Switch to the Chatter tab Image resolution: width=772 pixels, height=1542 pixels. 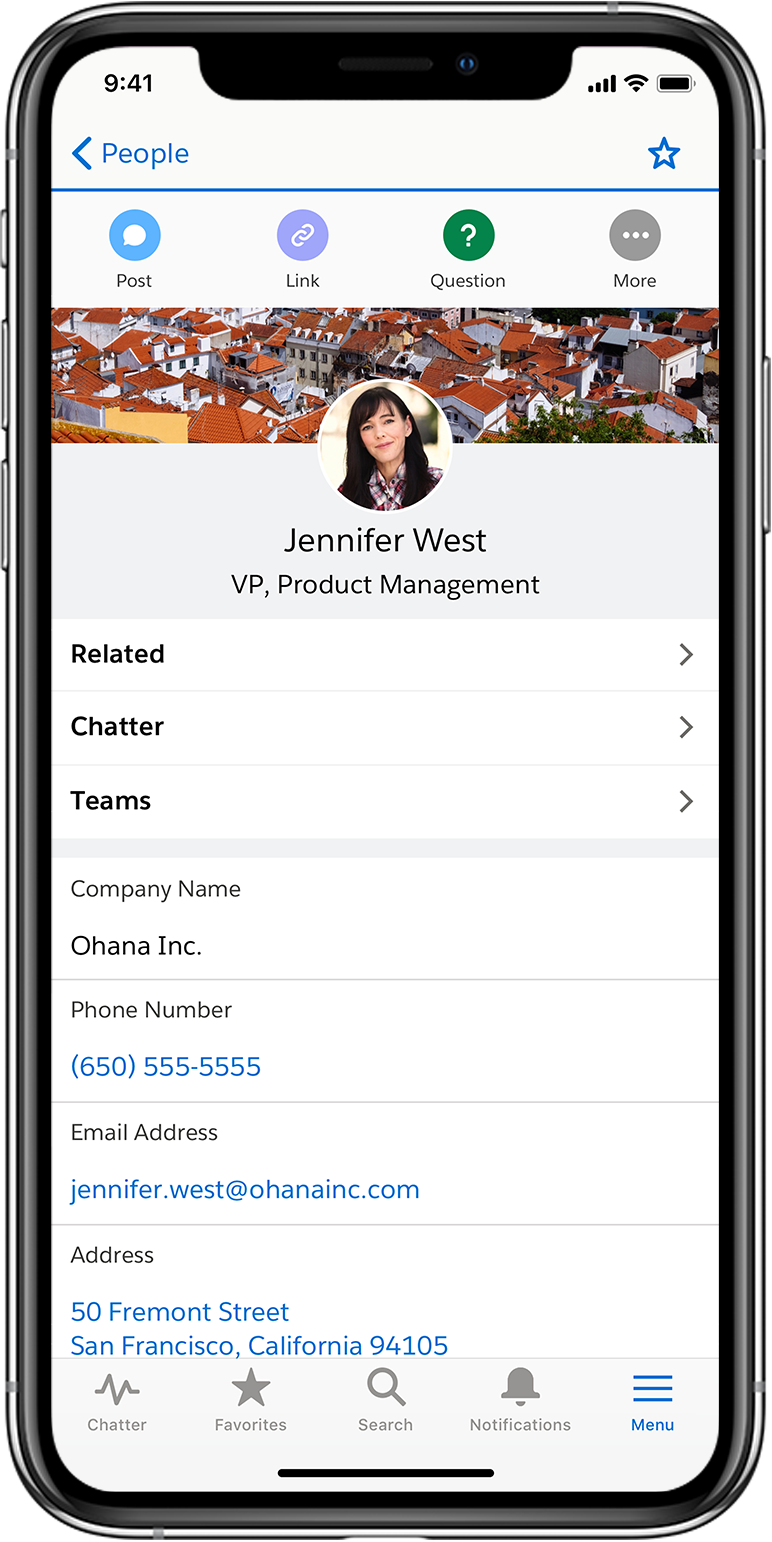tap(117, 1401)
